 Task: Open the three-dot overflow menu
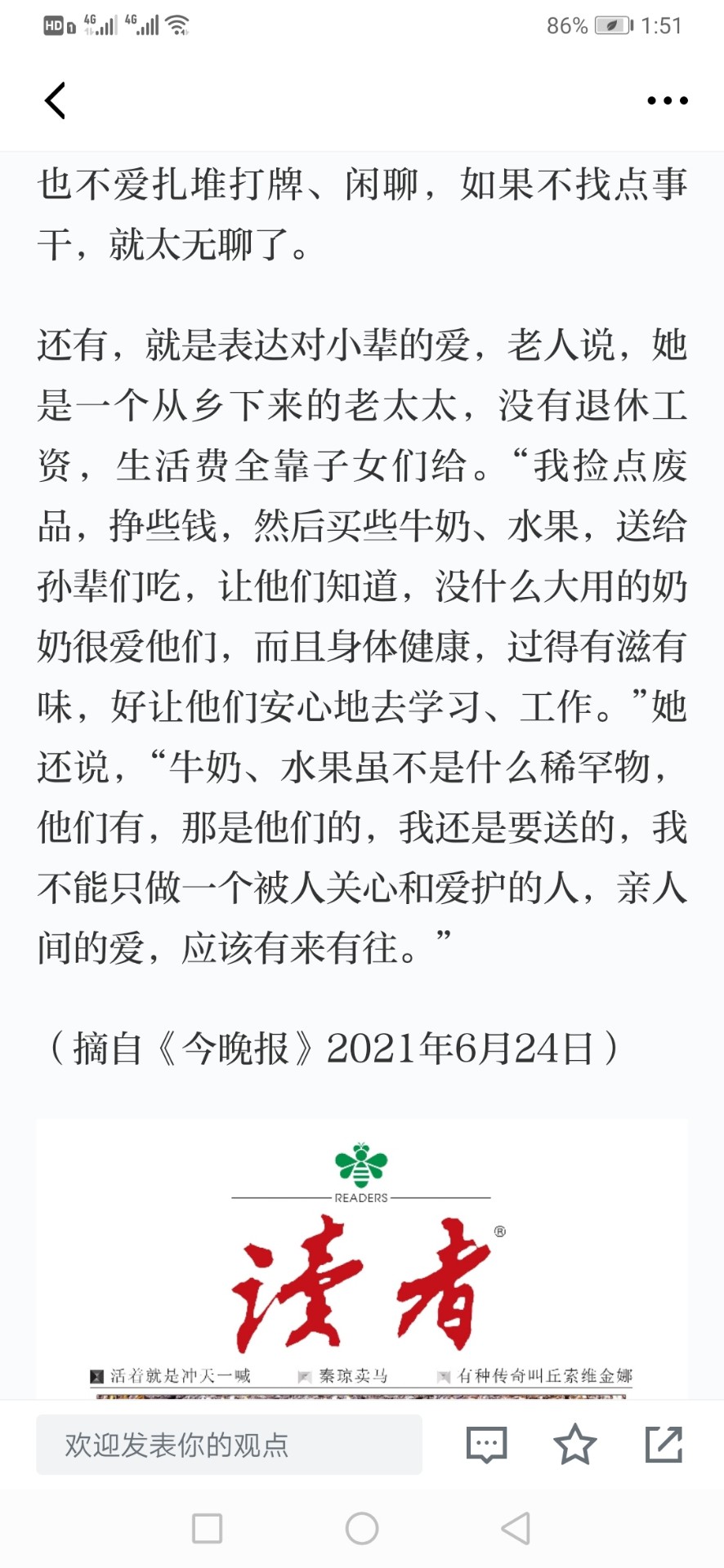tap(668, 100)
